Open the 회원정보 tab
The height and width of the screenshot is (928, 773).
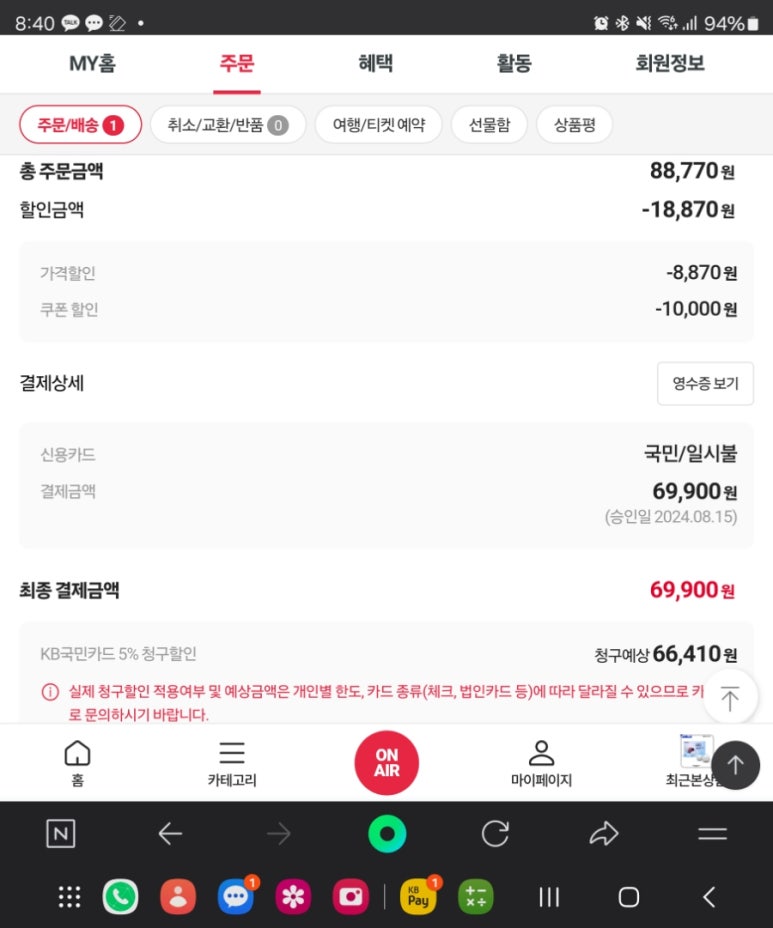pos(670,63)
